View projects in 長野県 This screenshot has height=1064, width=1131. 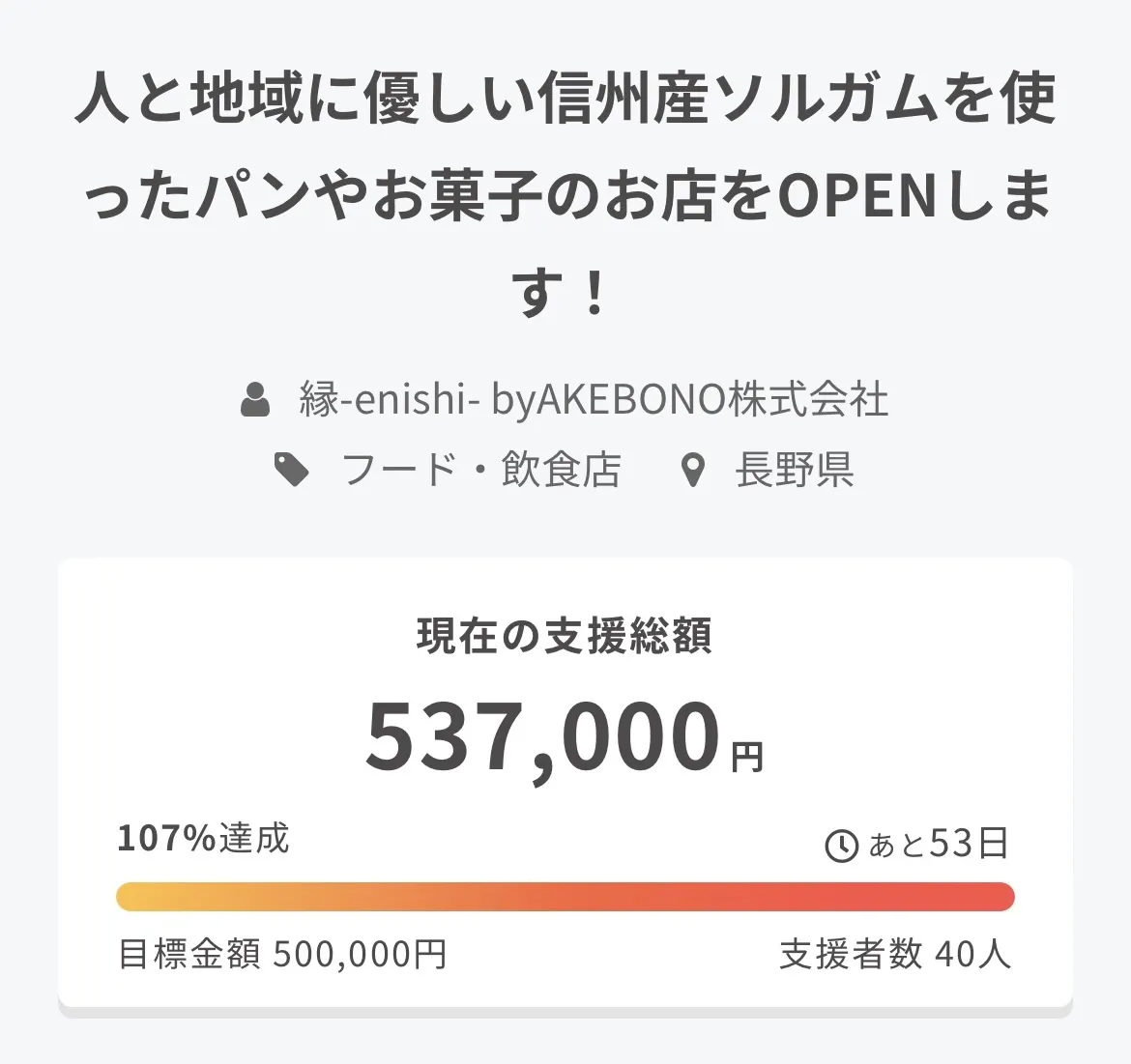click(x=793, y=471)
